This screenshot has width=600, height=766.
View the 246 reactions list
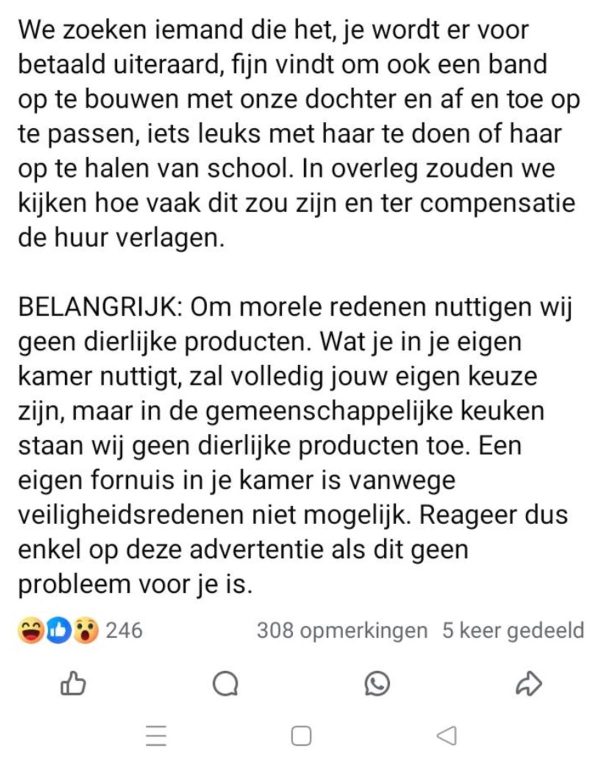80,631
